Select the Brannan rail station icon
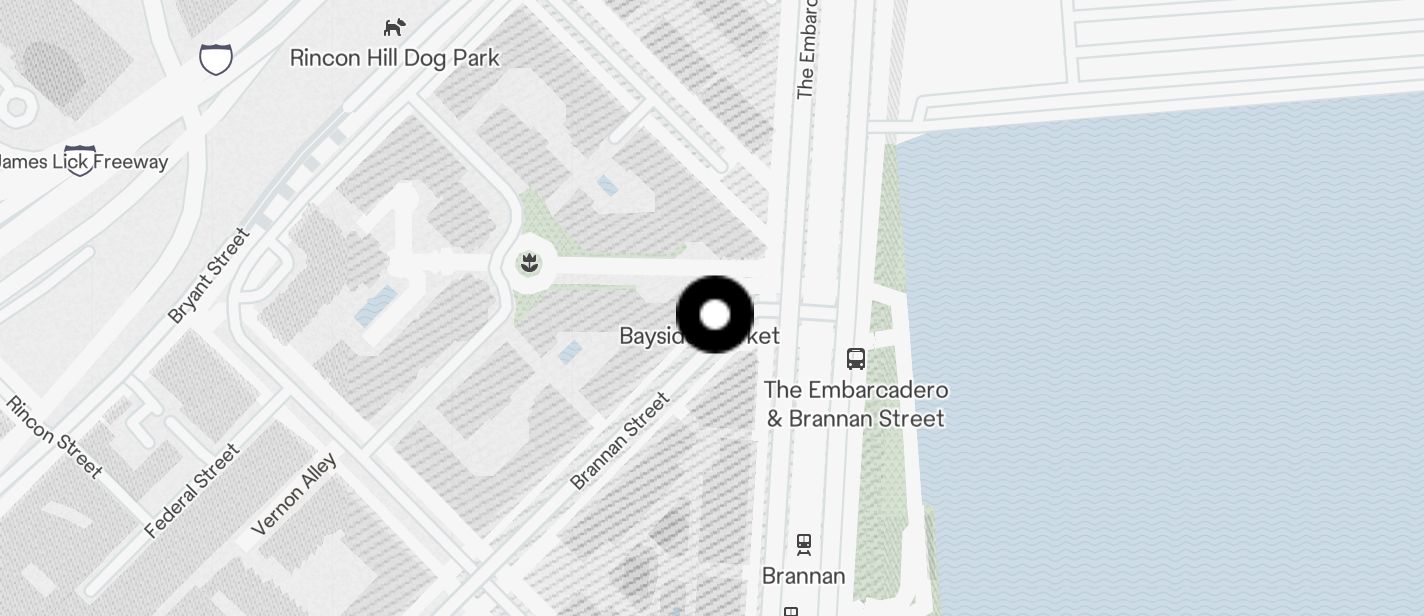Image resolution: width=1424 pixels, height=616 pixels. click(x=803, y=545)
